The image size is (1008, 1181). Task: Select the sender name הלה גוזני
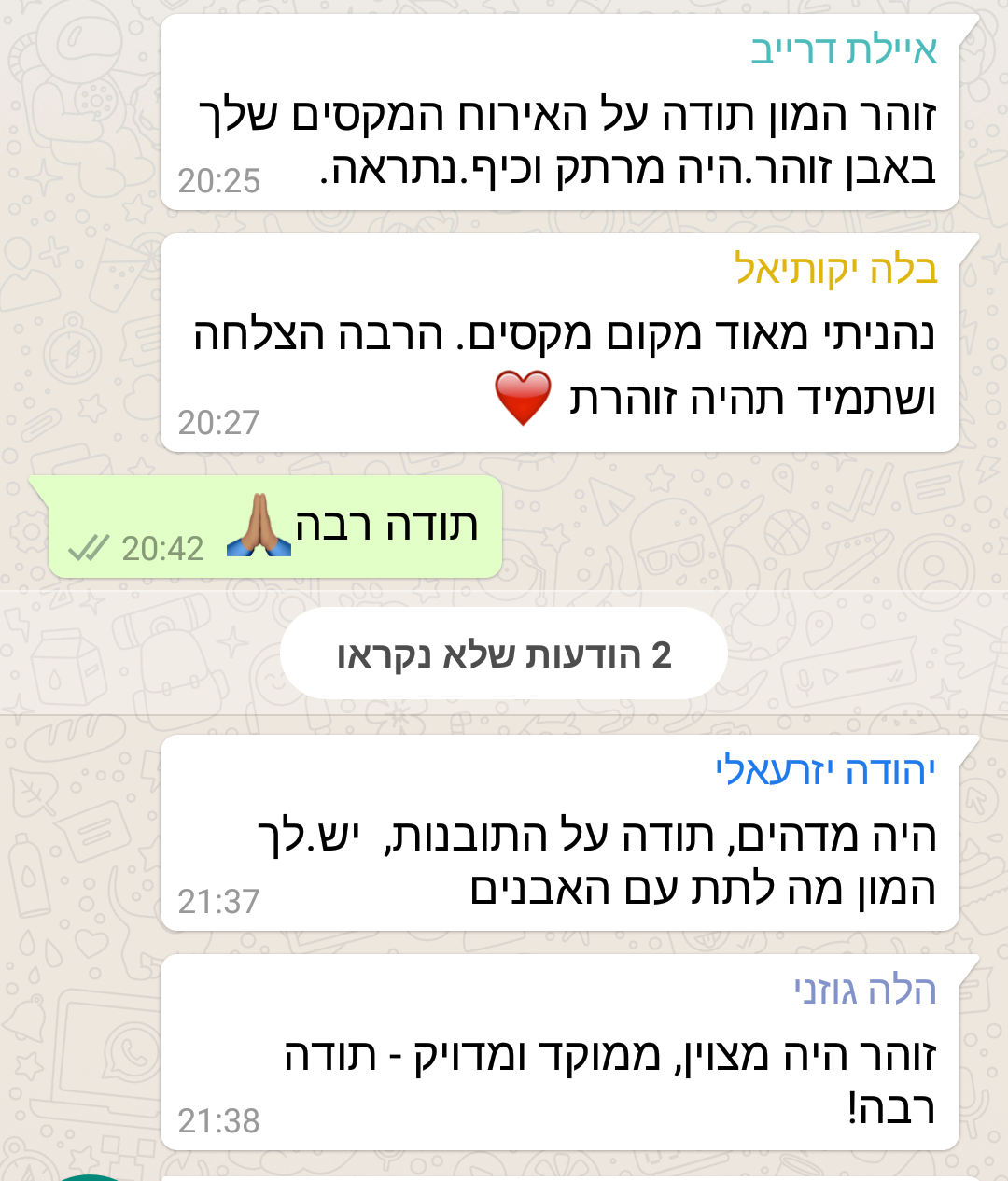click(x=864, y=991)
